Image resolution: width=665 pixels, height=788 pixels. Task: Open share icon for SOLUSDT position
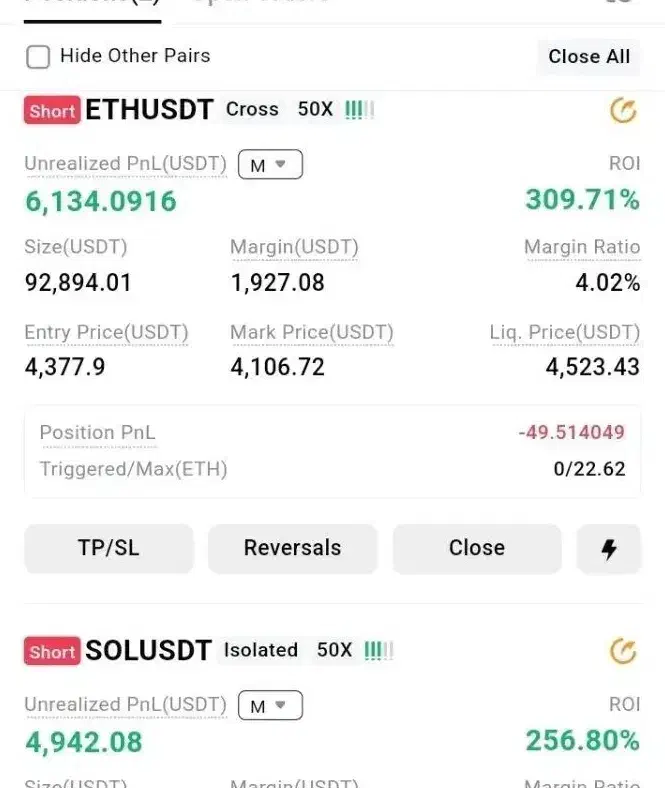(x=623, y=651)
